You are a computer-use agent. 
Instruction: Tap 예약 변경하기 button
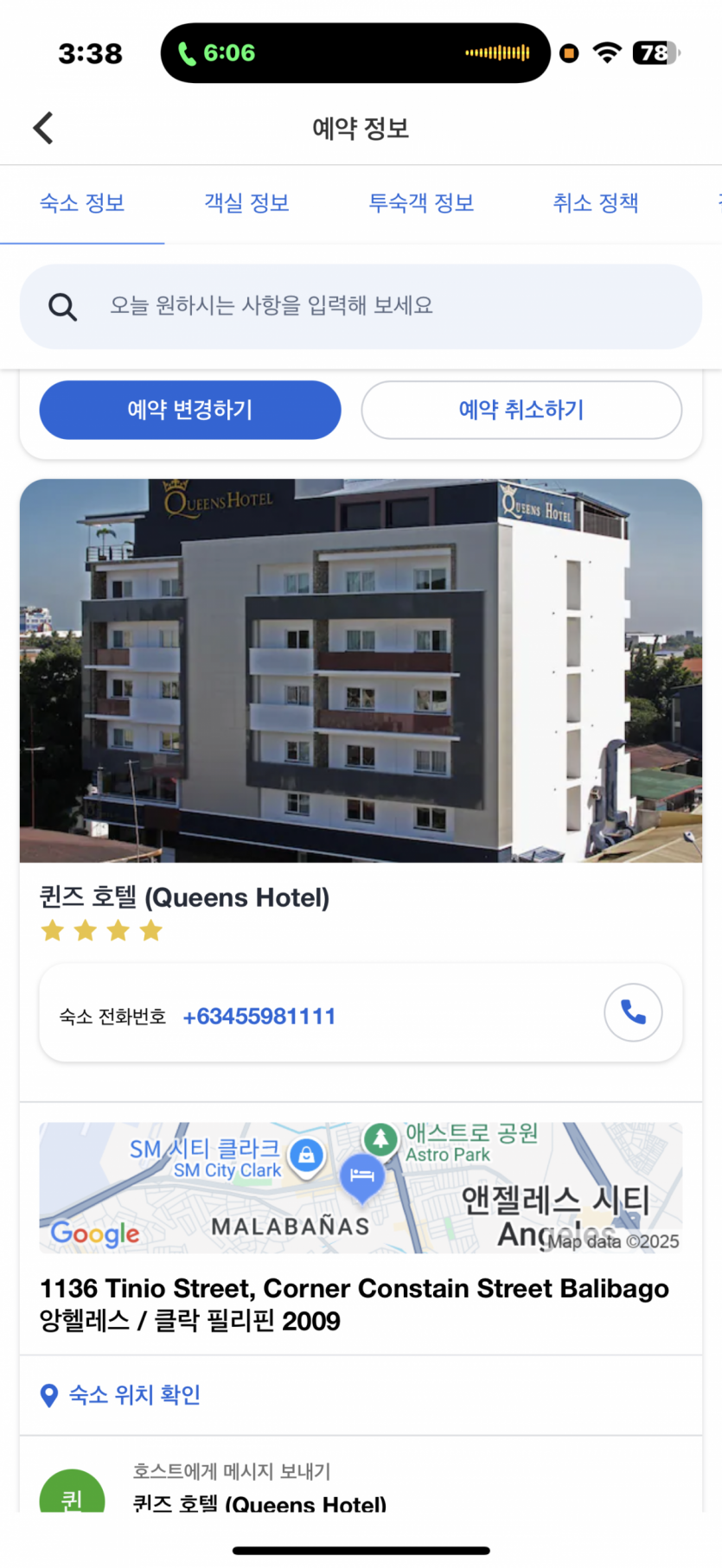(x=190, y=410)
